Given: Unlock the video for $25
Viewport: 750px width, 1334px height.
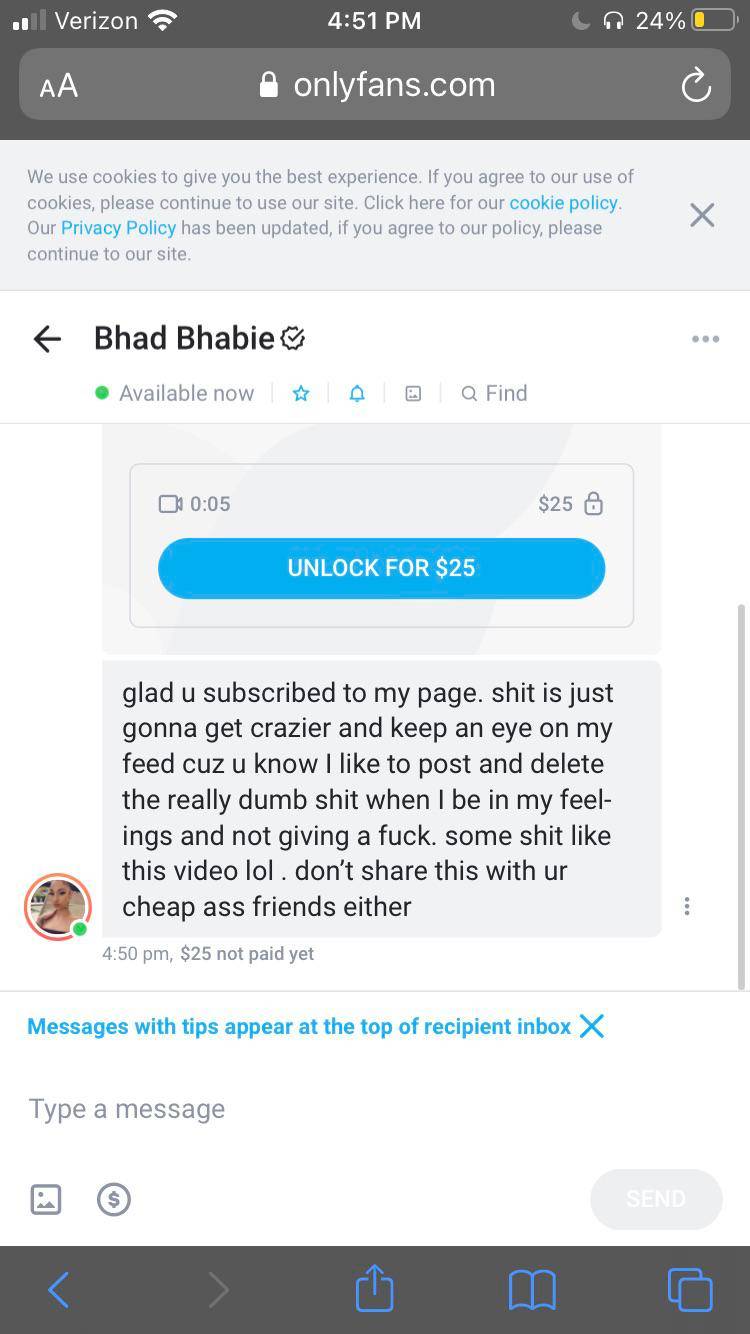Looking at the screenshot, I should pos(381,567).
